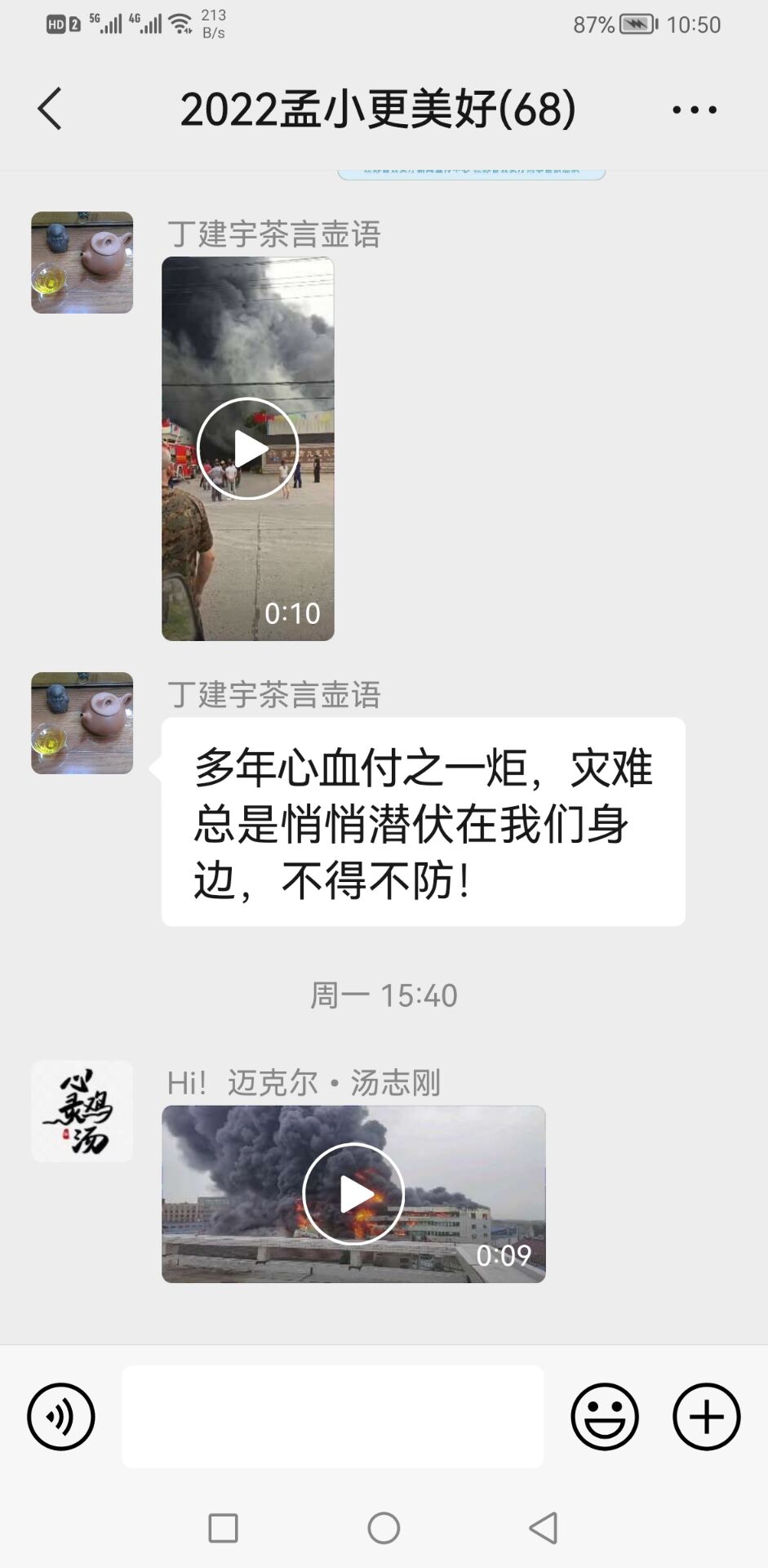768x1568 pixels.
Task: Focus the message text field
Action: 332,1417
